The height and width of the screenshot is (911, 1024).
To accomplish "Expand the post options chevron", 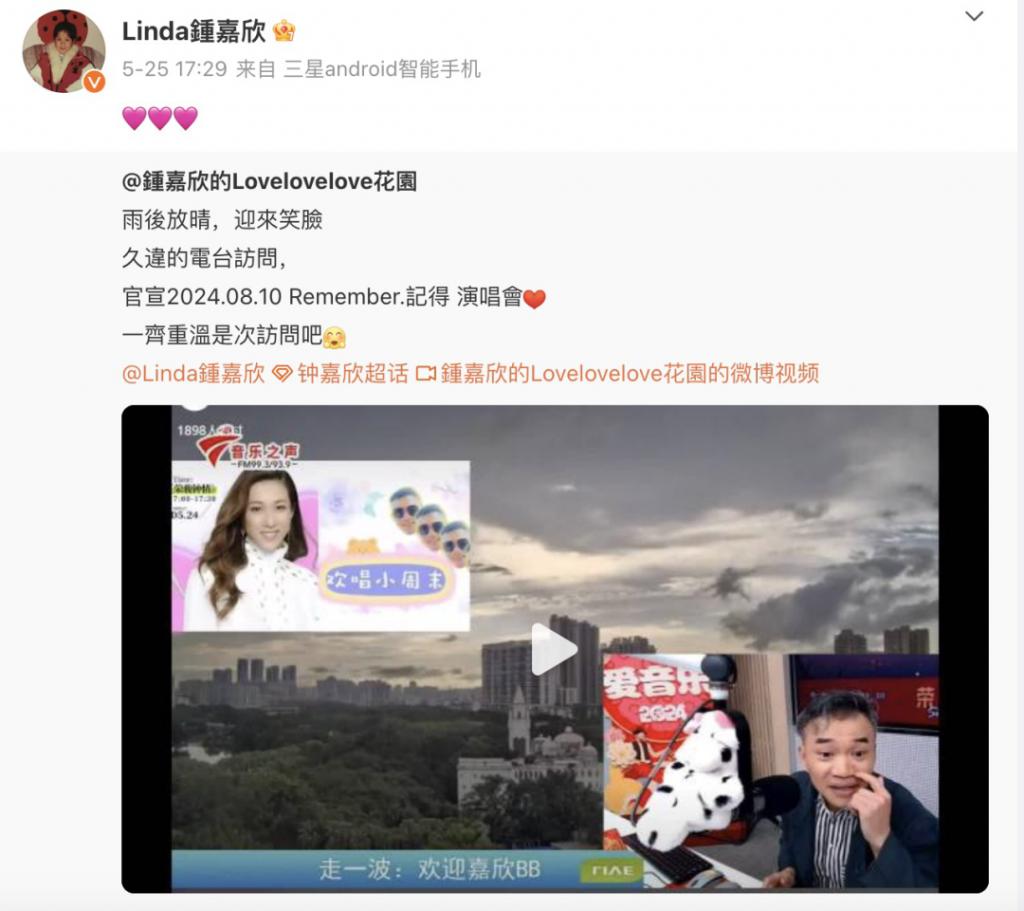I will [974, 17].
